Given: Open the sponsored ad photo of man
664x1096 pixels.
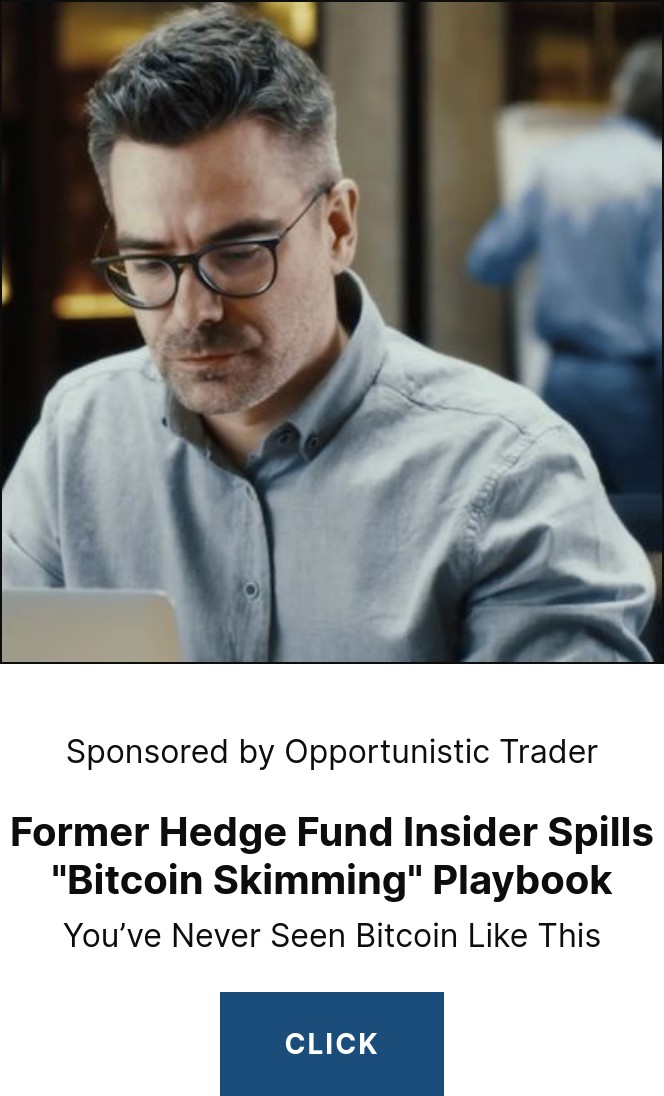Looking at the screenshot, I should 331,331.
